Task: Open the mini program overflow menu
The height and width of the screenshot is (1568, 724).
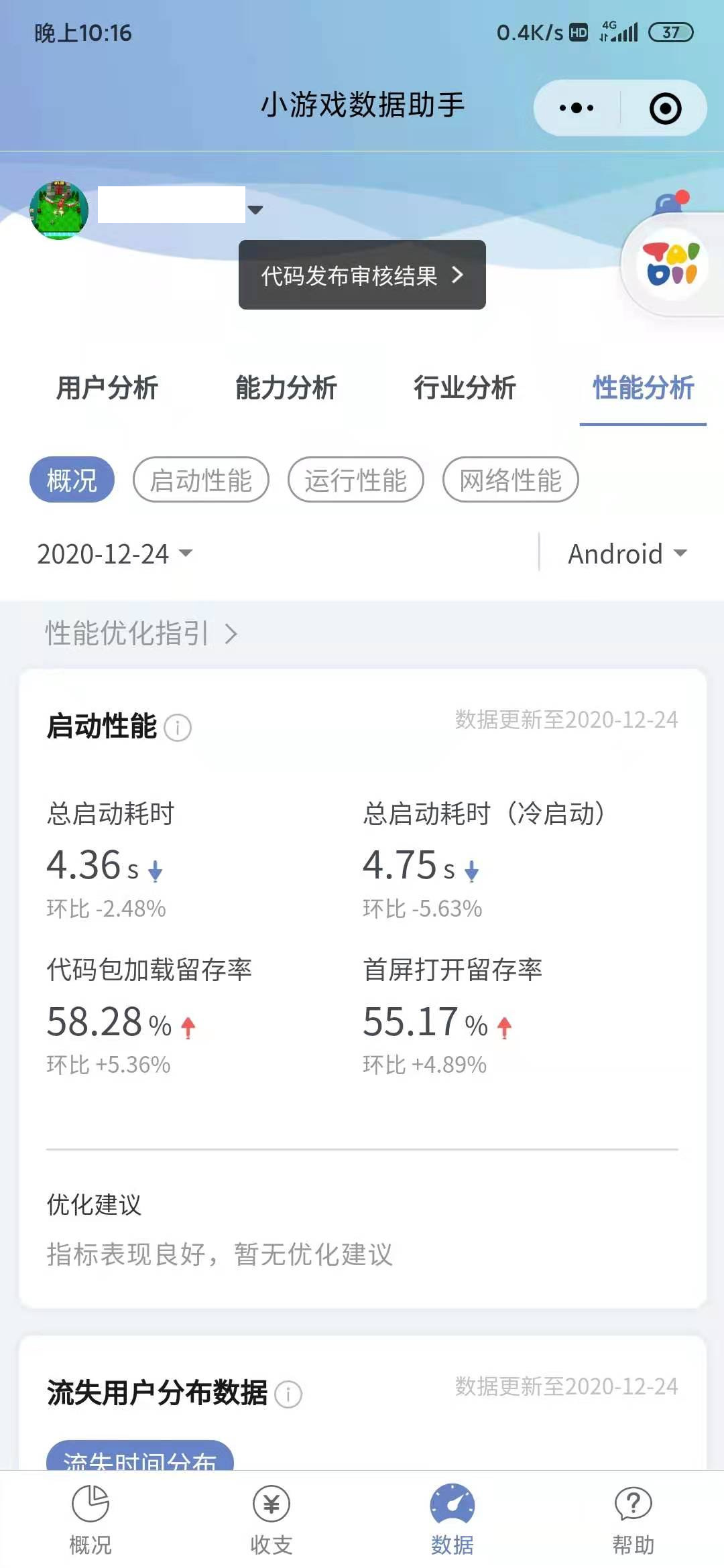Action: click(576, 108)
